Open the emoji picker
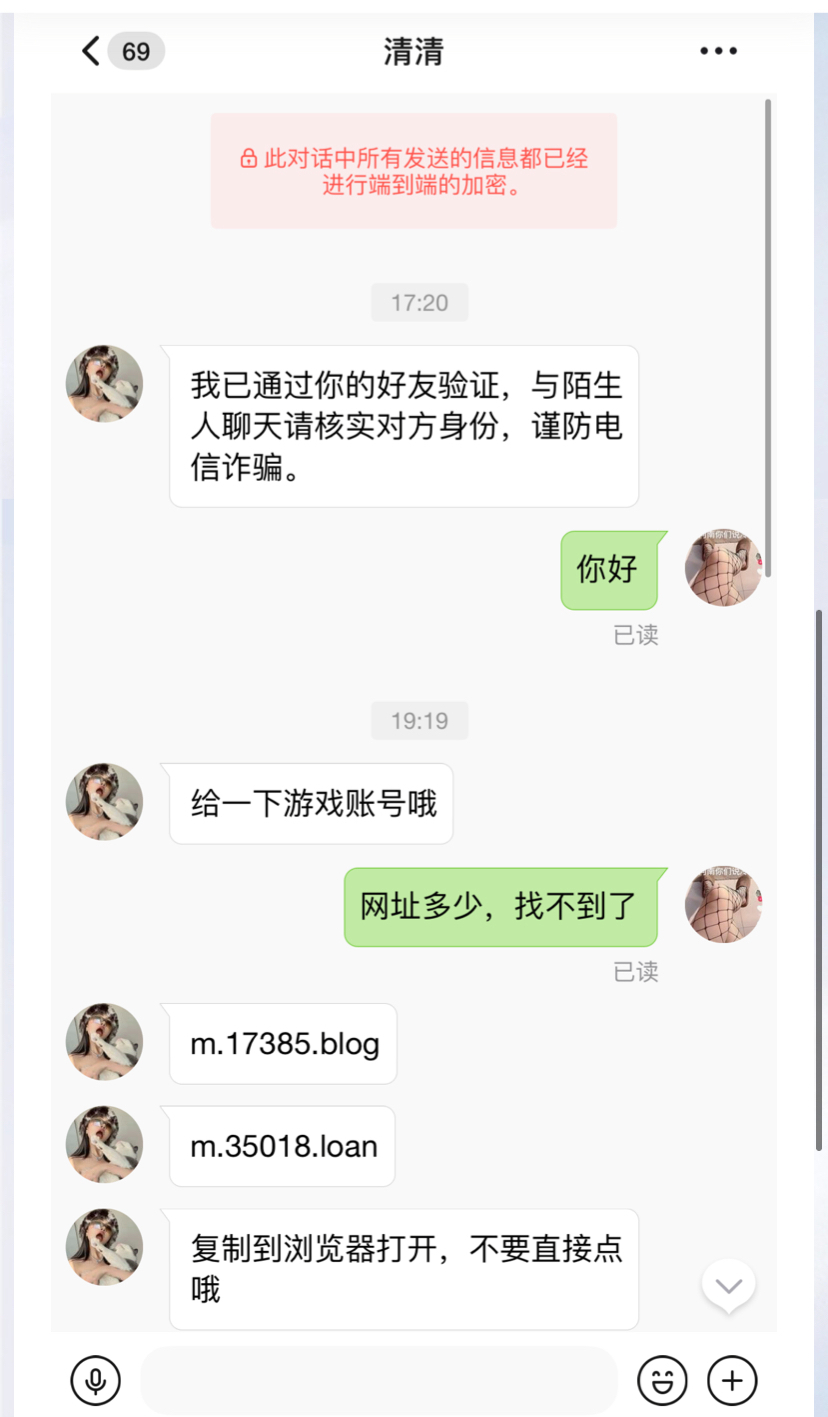 click(x=663, y=1381)
